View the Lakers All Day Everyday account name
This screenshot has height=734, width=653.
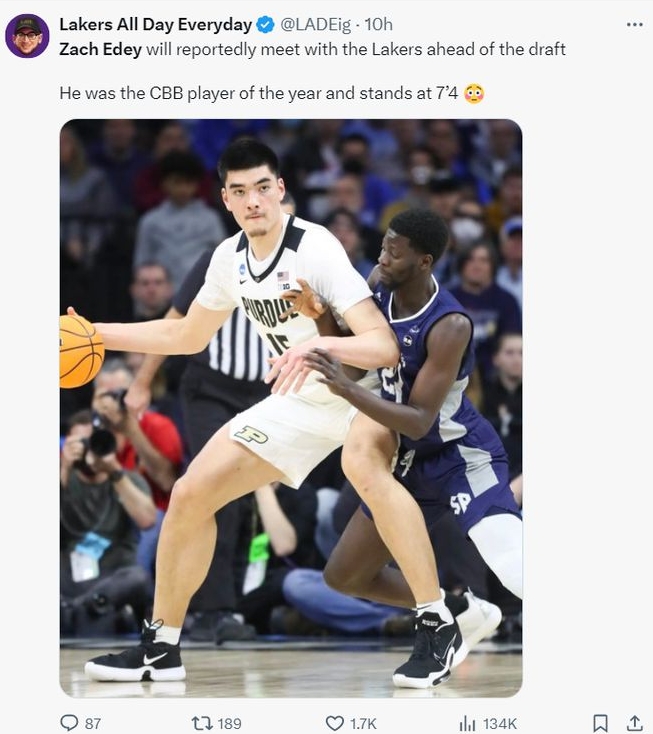[x=155, y=24]
